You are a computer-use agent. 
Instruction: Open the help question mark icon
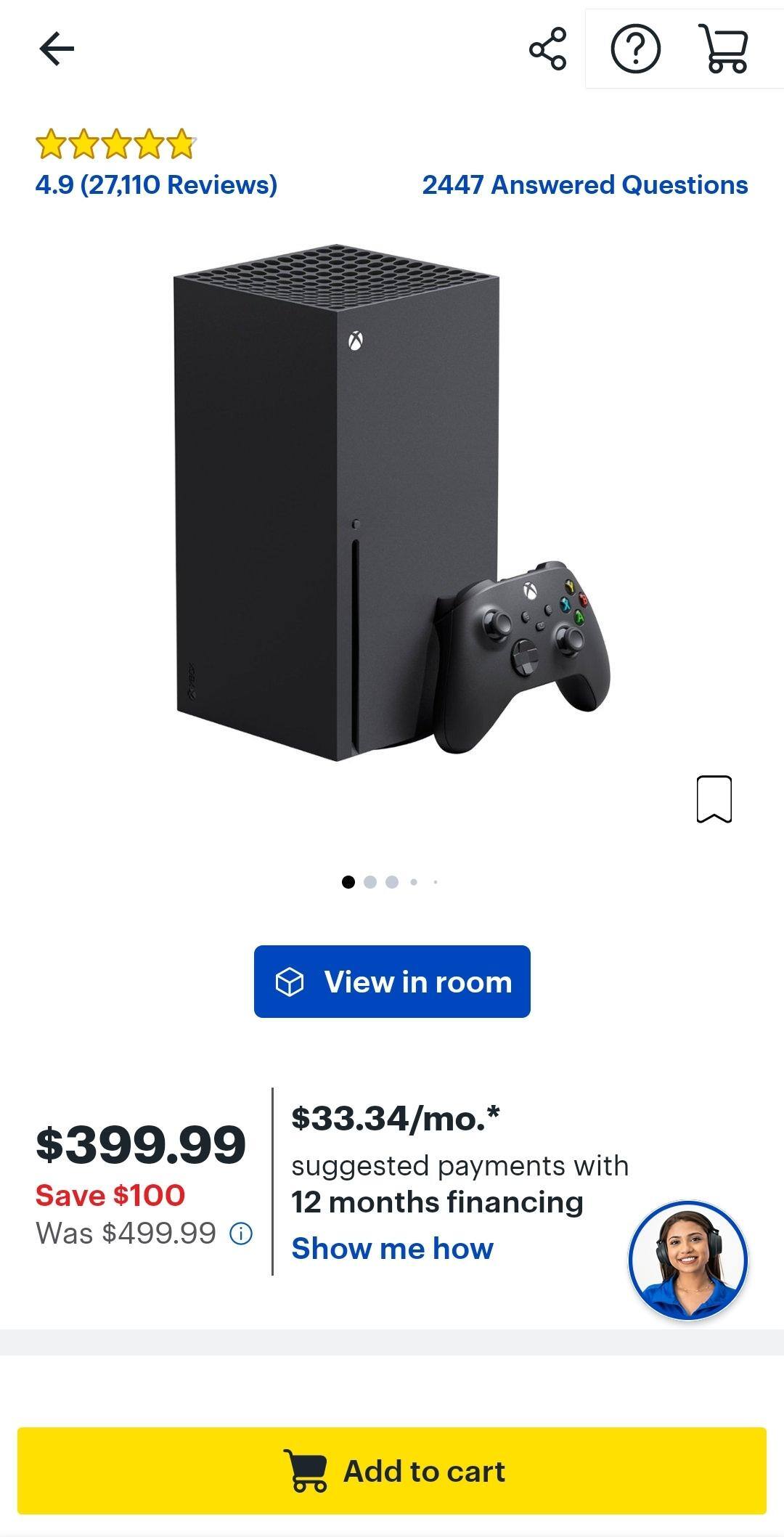[636, 49]
